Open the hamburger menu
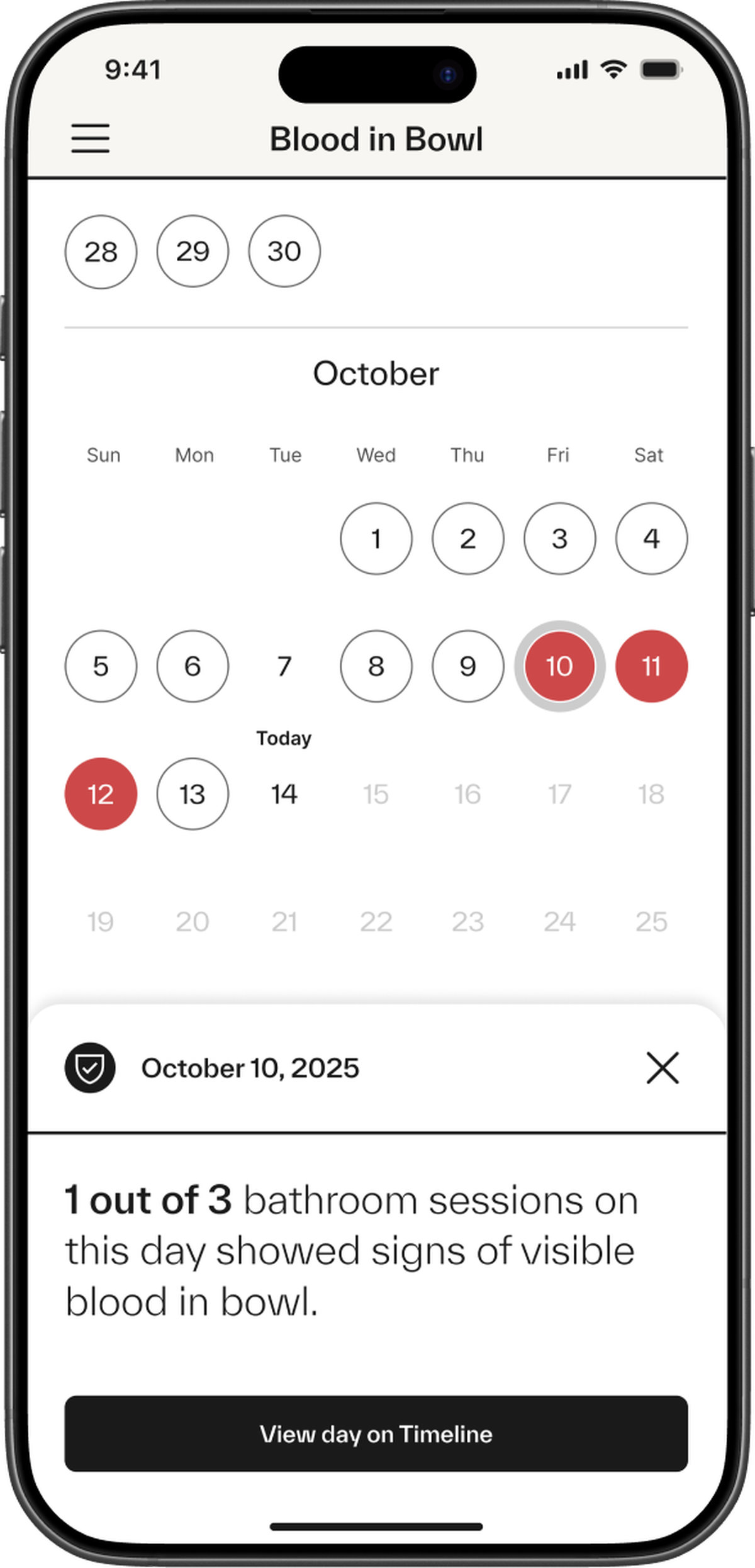 [90, 138]
